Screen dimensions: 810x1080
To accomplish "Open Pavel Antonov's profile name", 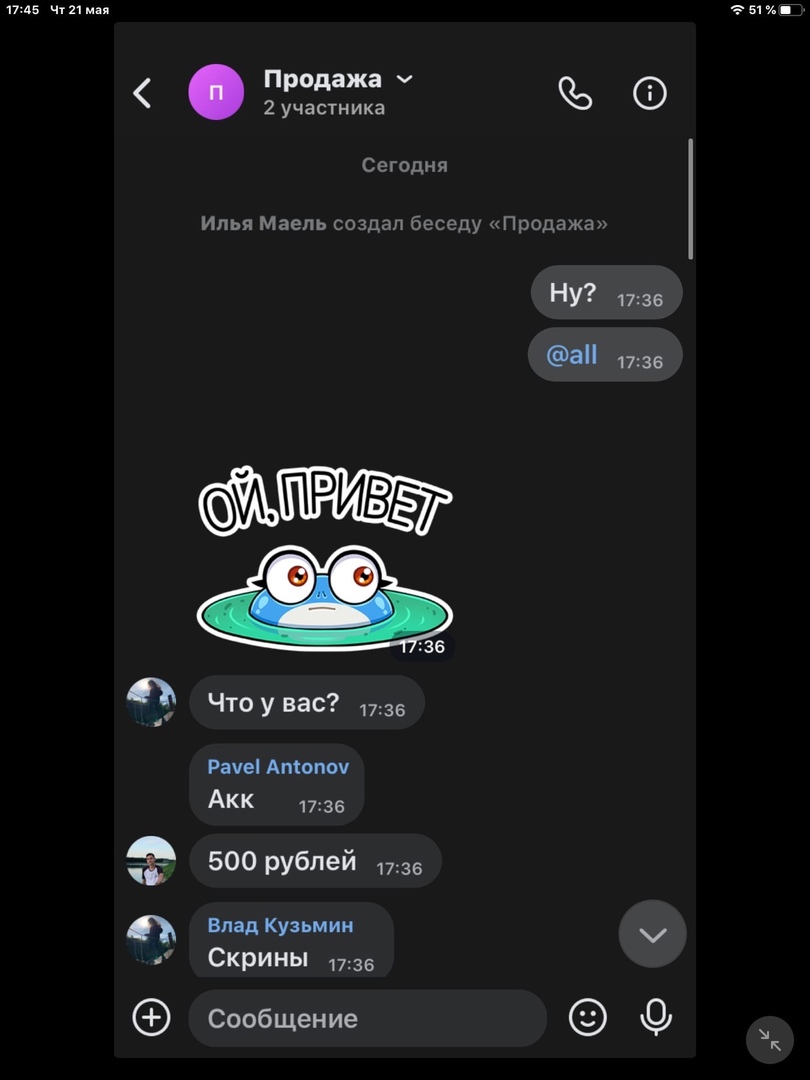I will [x=278, y=766].
